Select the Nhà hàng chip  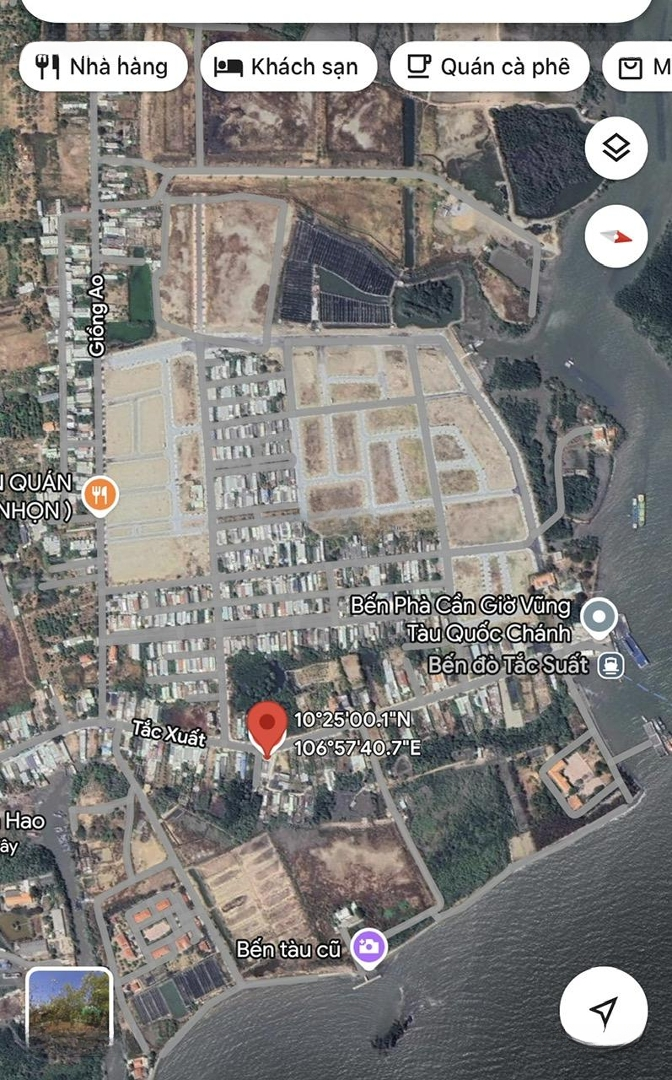(x=103, y=67)
